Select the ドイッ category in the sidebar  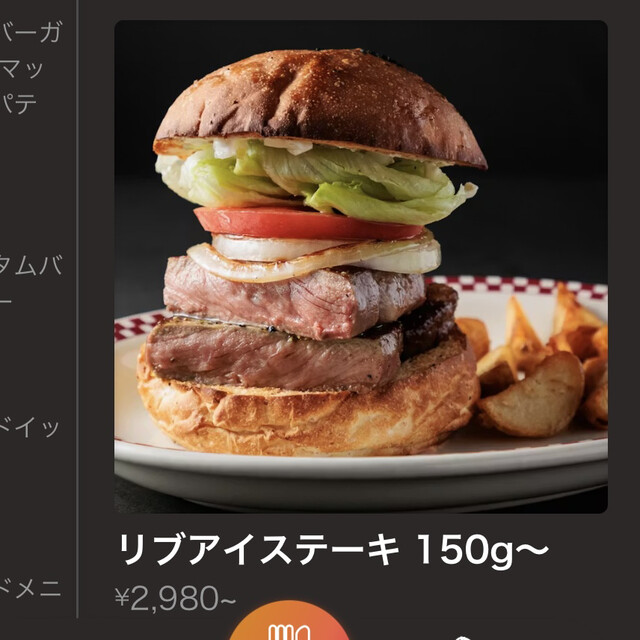[34, 426]
